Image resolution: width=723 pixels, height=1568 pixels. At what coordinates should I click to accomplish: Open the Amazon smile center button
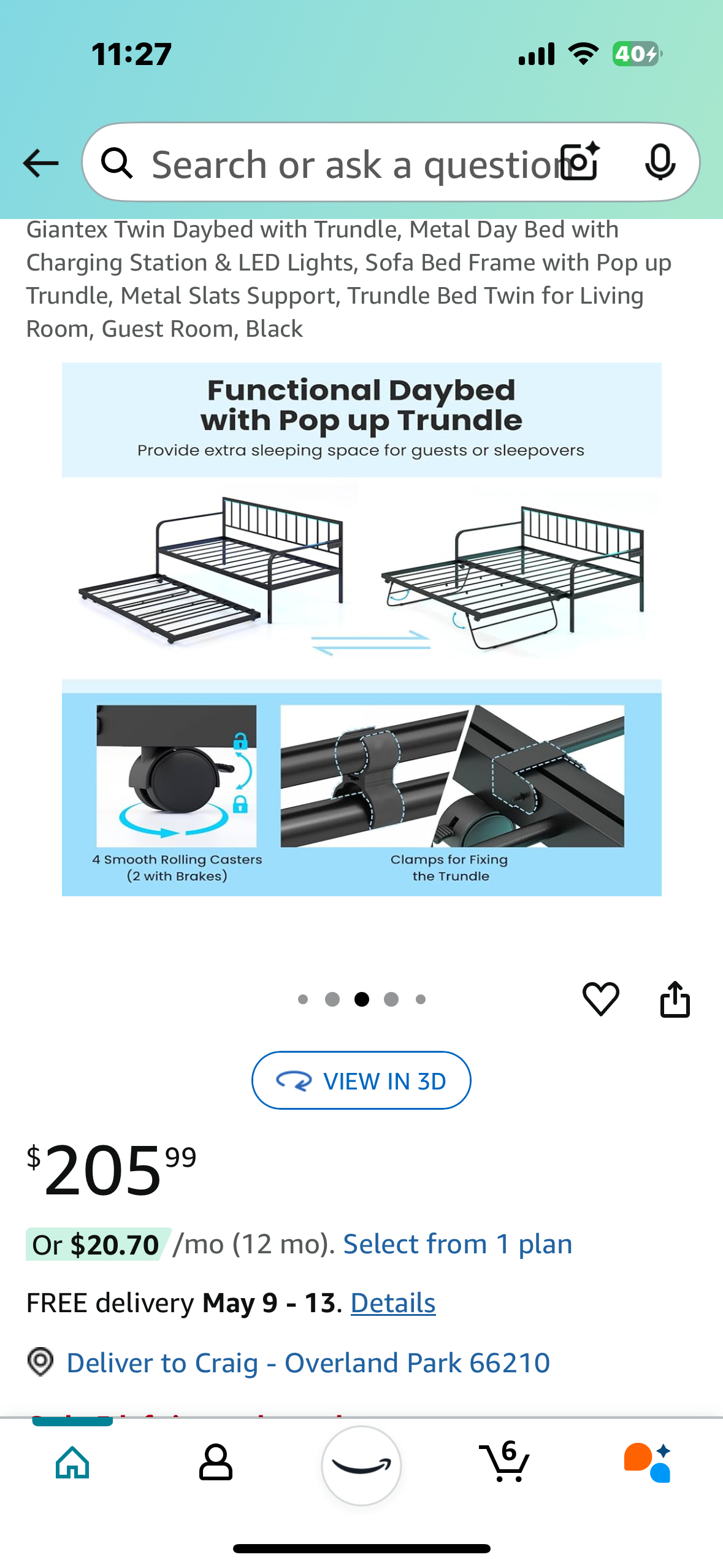coord(361,1465)
